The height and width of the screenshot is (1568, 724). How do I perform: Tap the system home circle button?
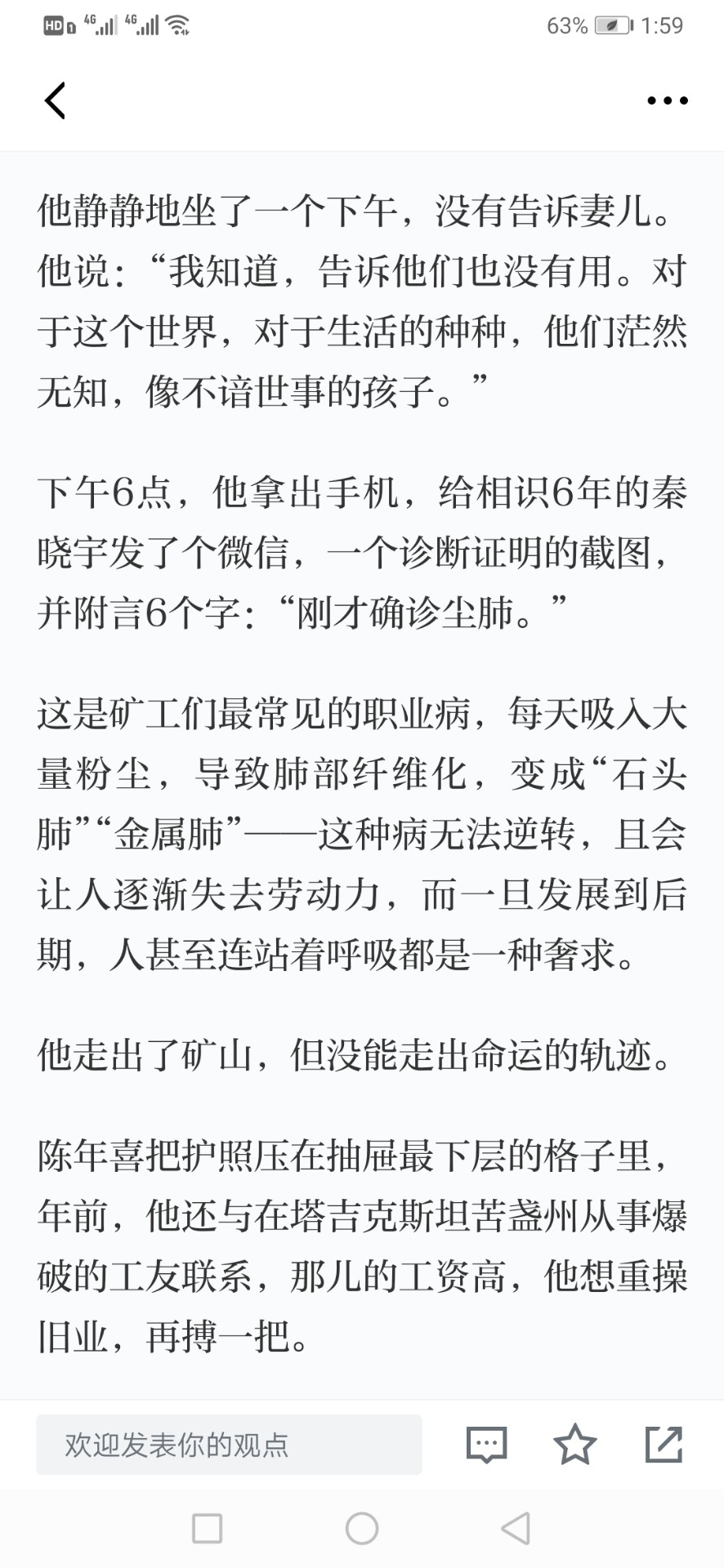pyautogui.click(x=362, y=1528)
